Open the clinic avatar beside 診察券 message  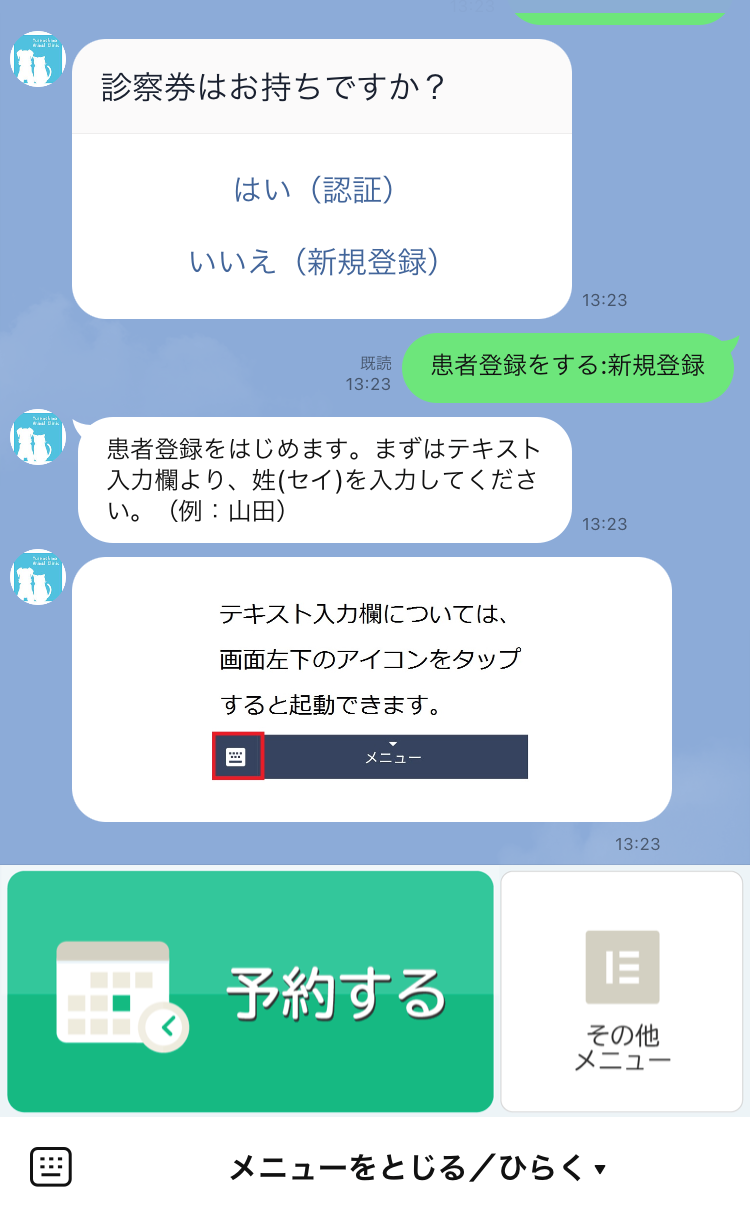[x=38, y=59]
